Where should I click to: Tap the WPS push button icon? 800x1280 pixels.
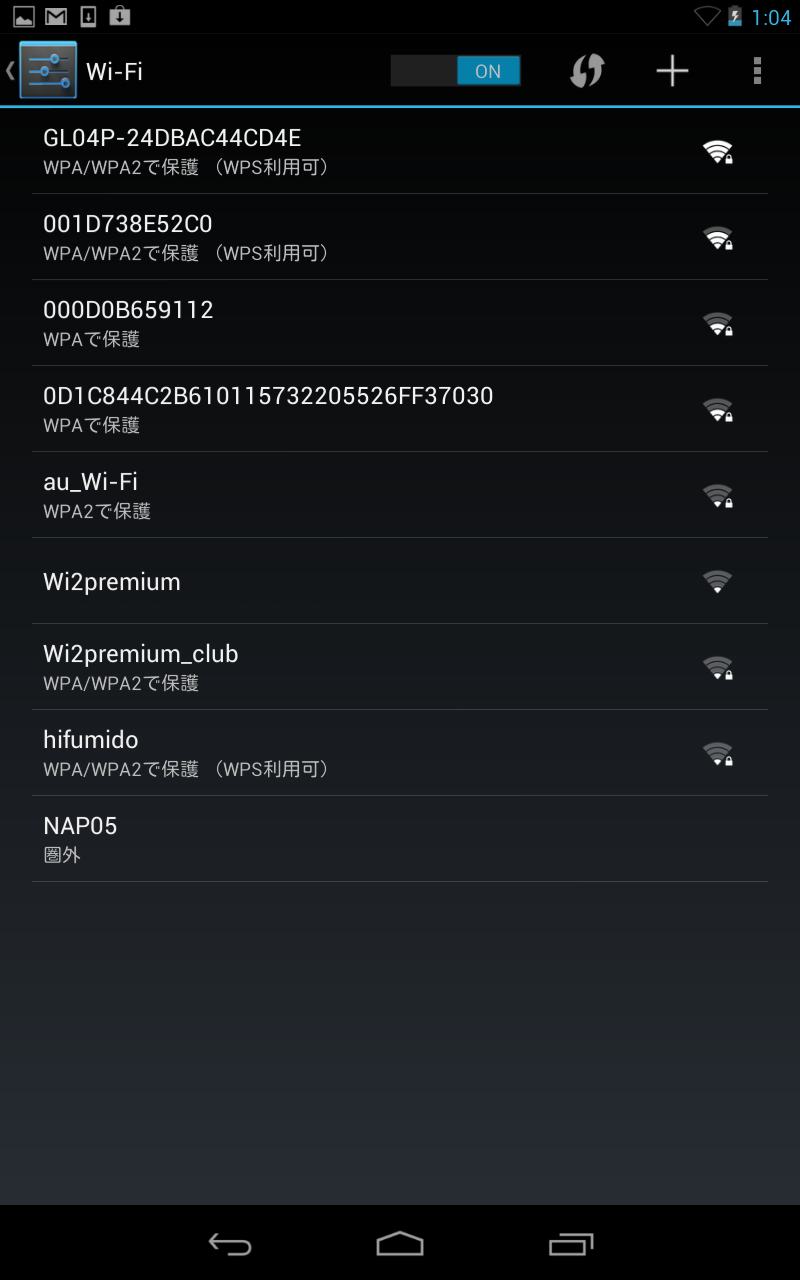tap(587, 71)
